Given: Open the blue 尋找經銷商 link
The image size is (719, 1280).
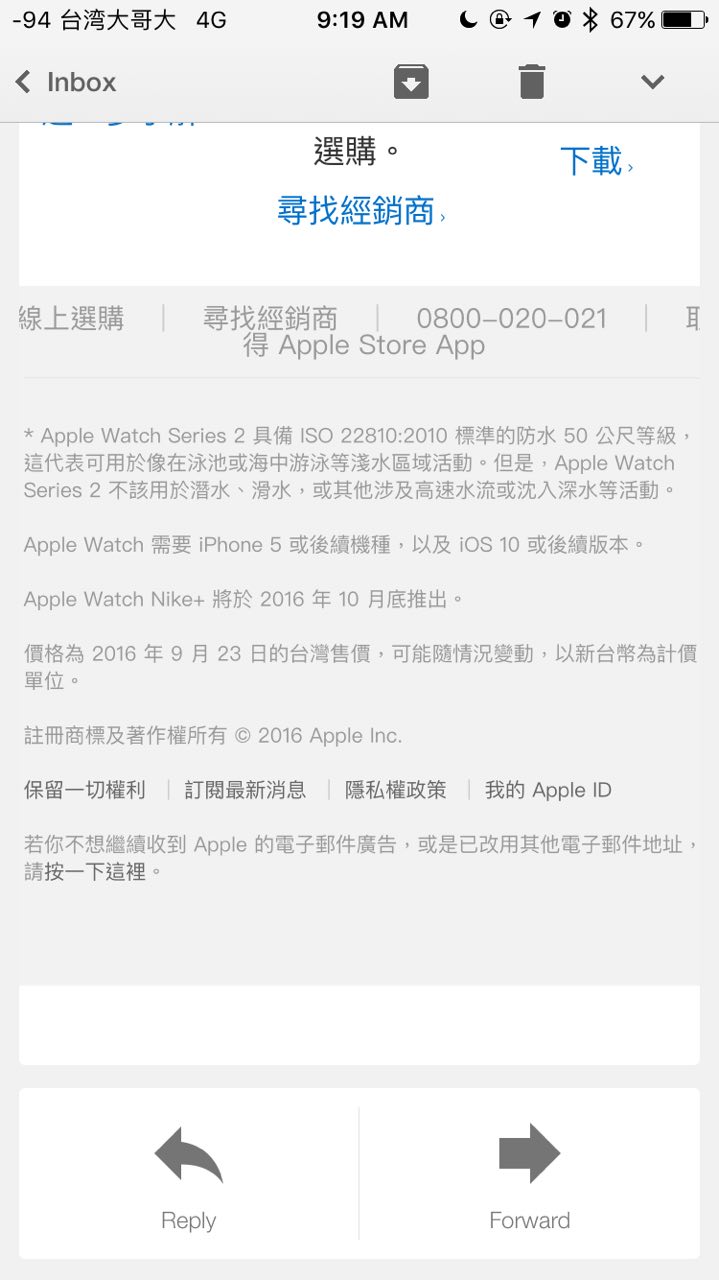Looking at the screenshot, I should (x=359, y=211).
